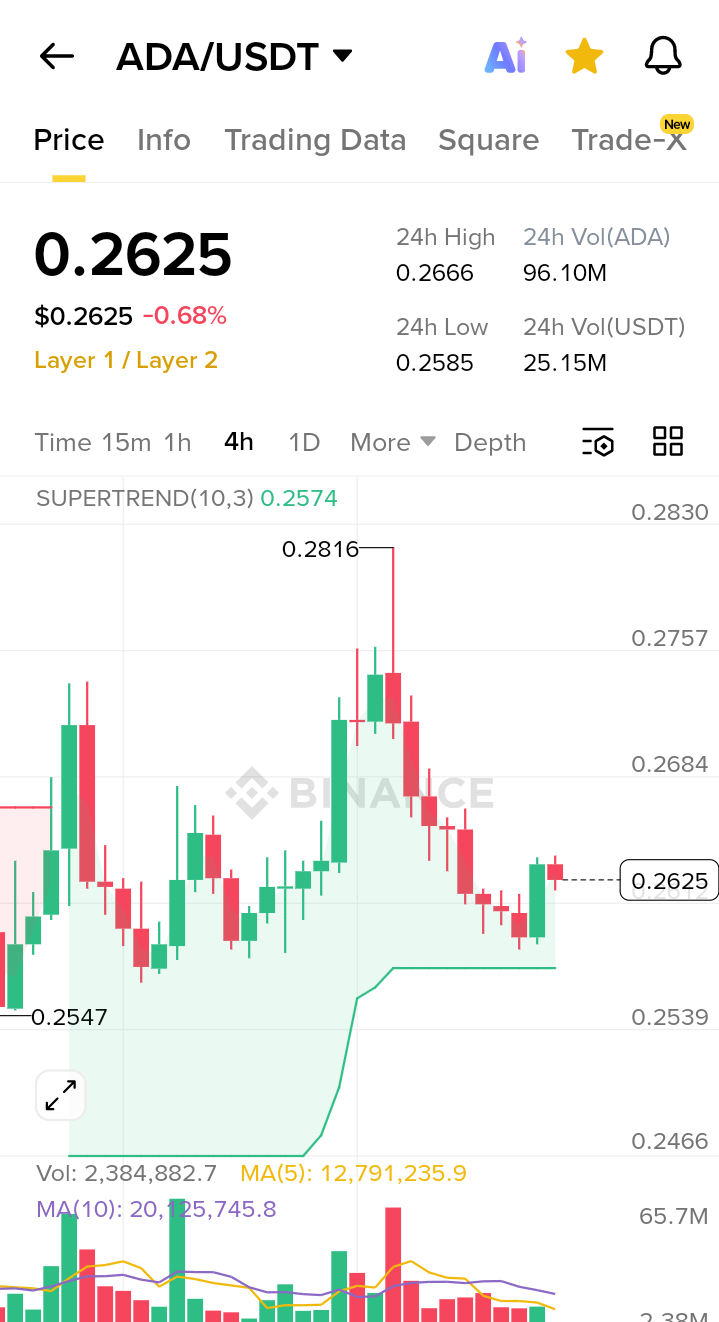Expand the More intervals dropdown
Viewport: 719px width, 1322px height.
392,442
